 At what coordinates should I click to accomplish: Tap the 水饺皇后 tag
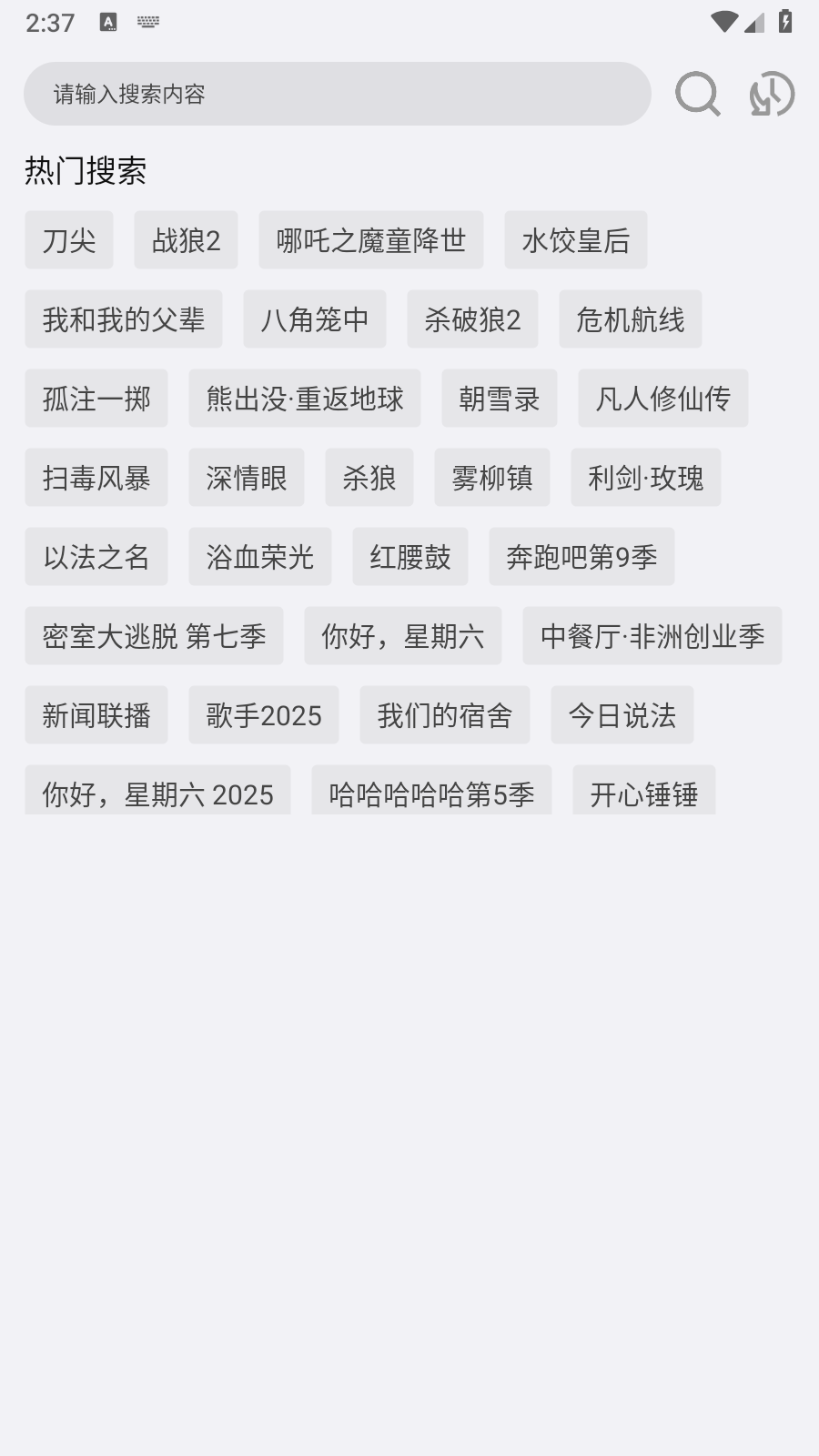[576, 240]
